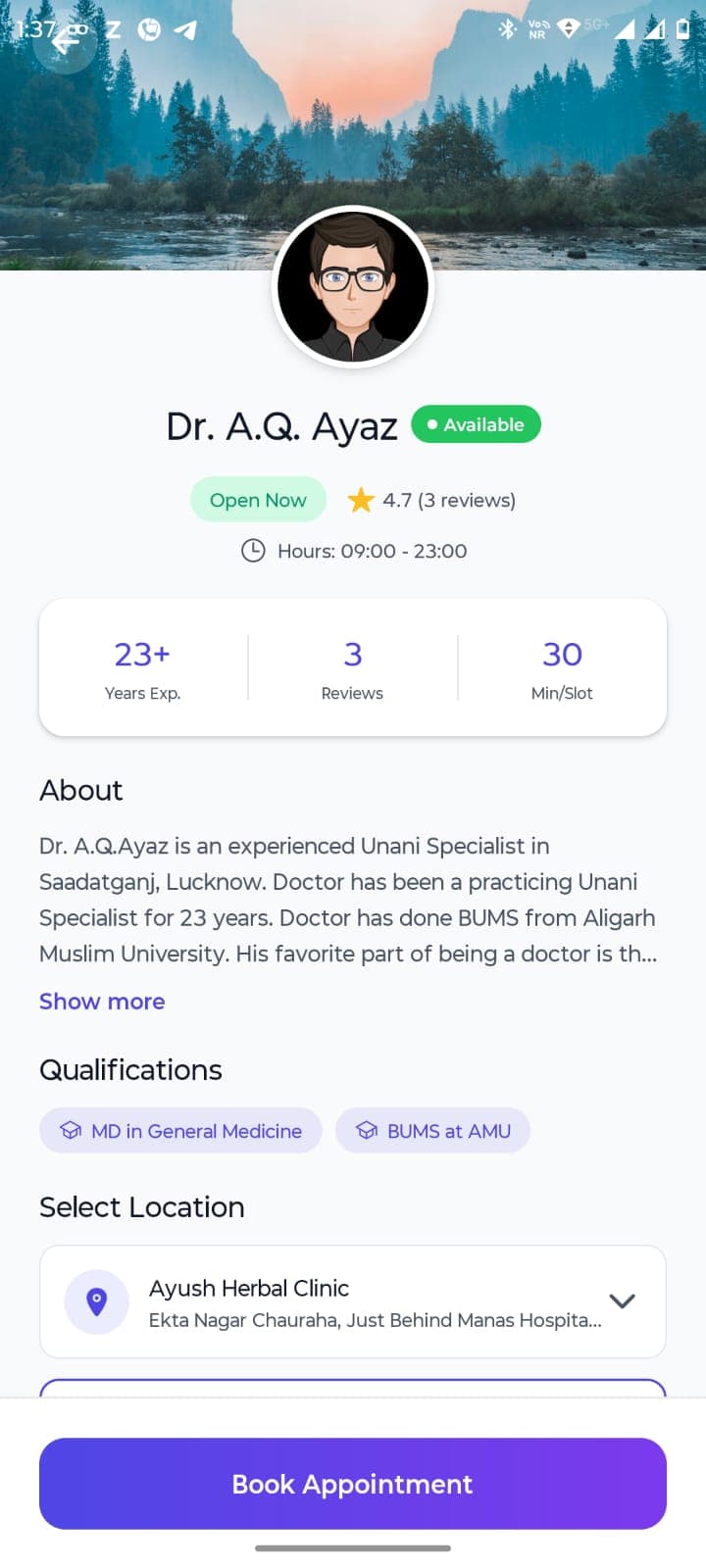Tap Dr. A.Q. Ayaz's profile avatar

pyautogui.click(x=354, y=285)
